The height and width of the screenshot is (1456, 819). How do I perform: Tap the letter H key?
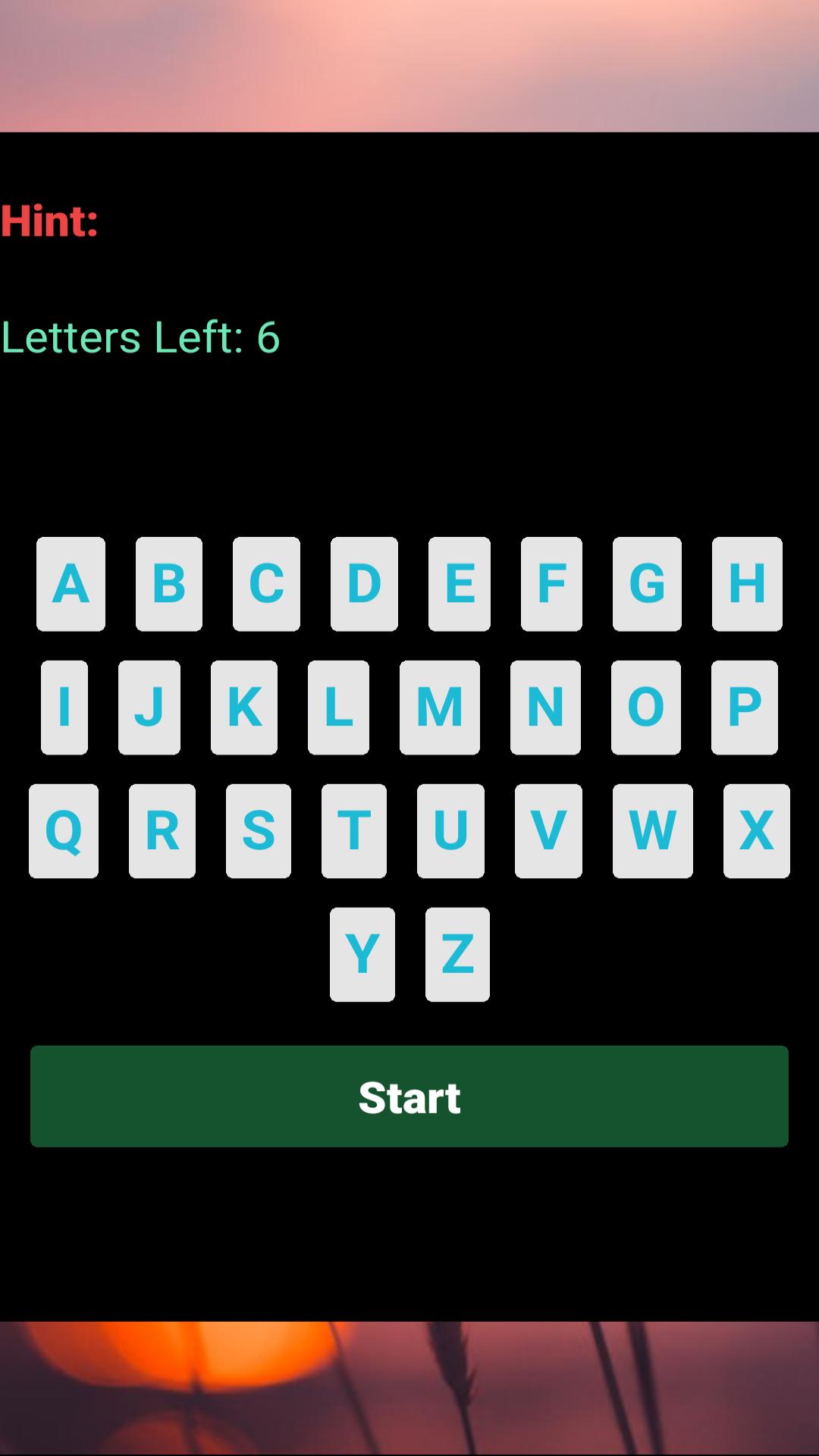coord(746,584)
